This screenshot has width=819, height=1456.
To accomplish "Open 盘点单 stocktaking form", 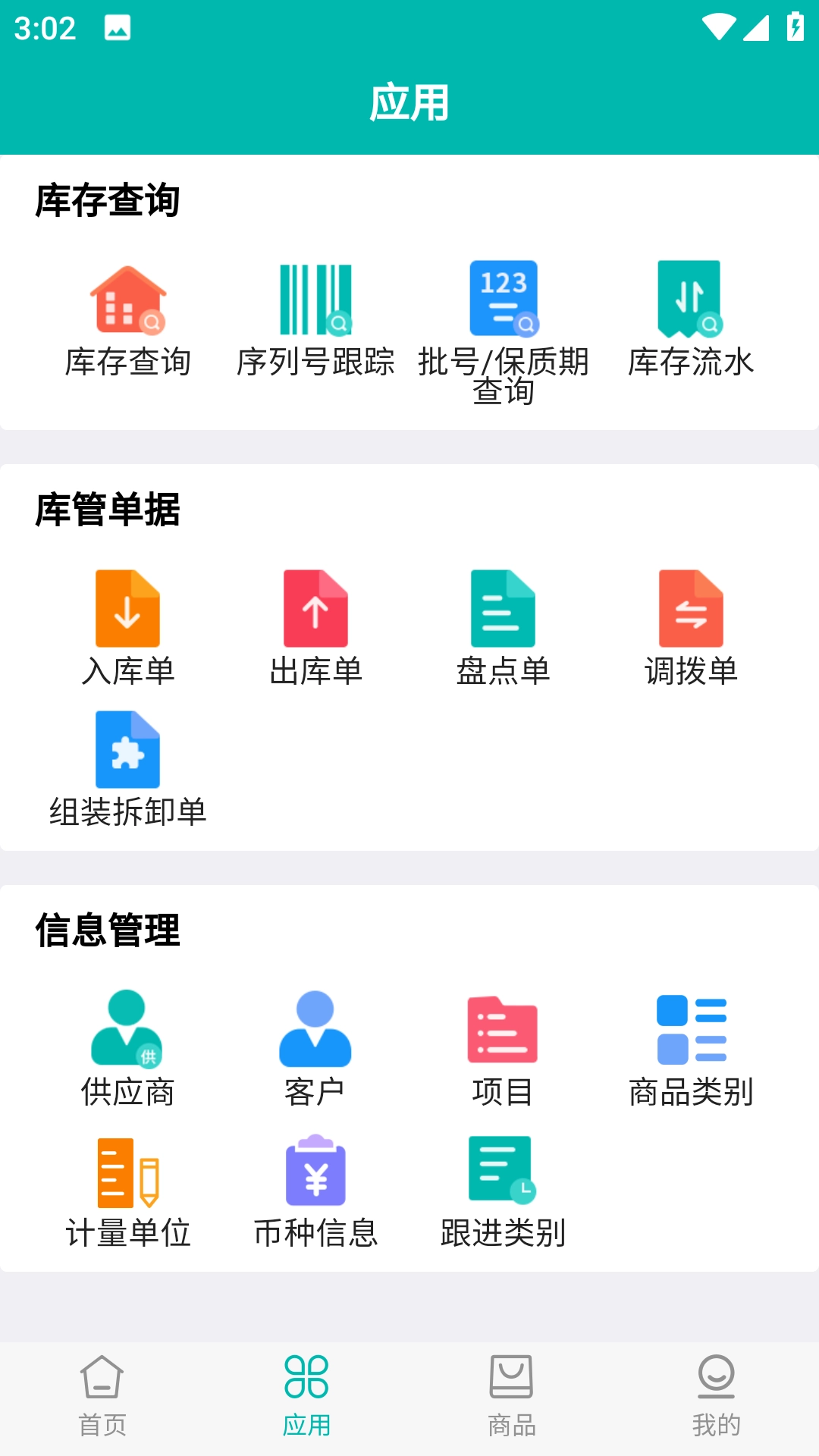I will 503,628.
